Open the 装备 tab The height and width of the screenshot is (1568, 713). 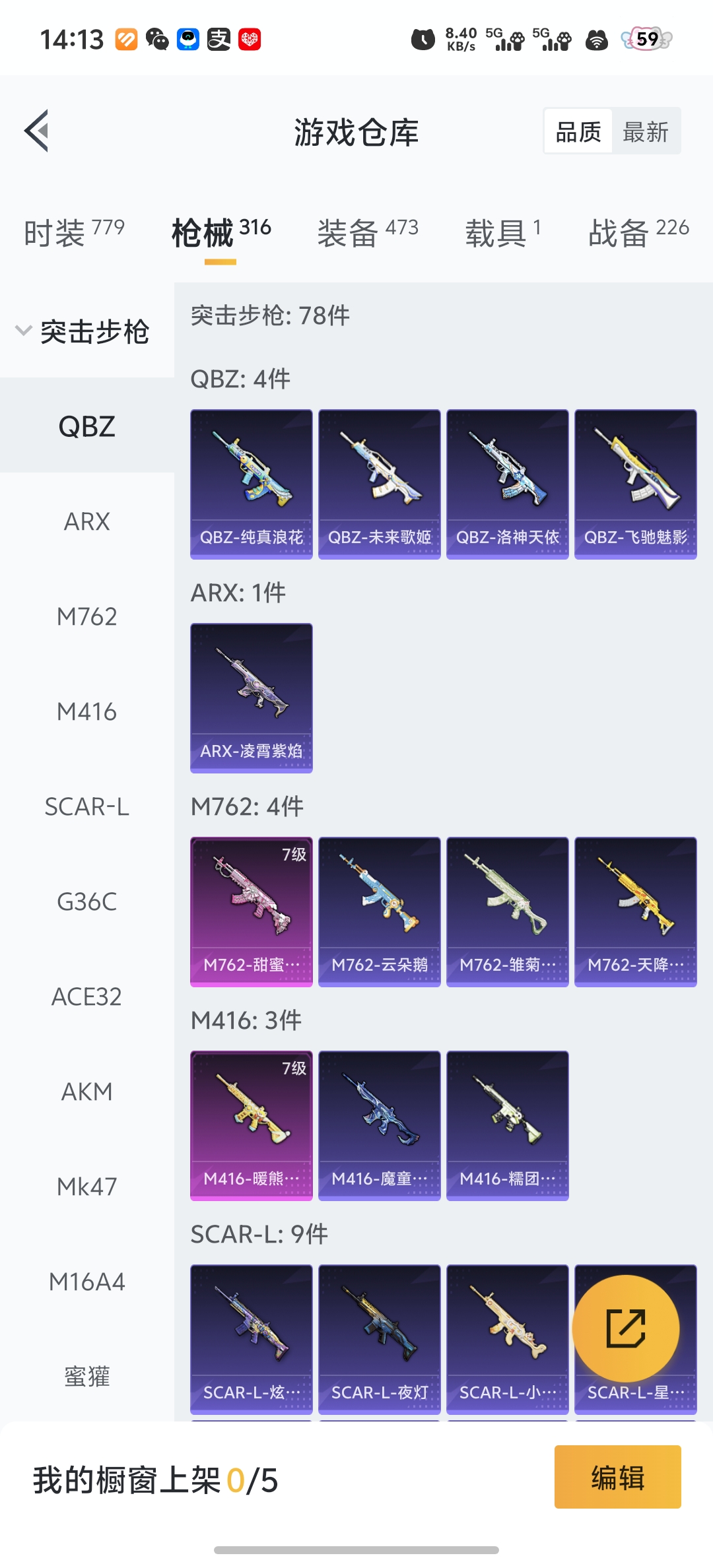(368, 233)
